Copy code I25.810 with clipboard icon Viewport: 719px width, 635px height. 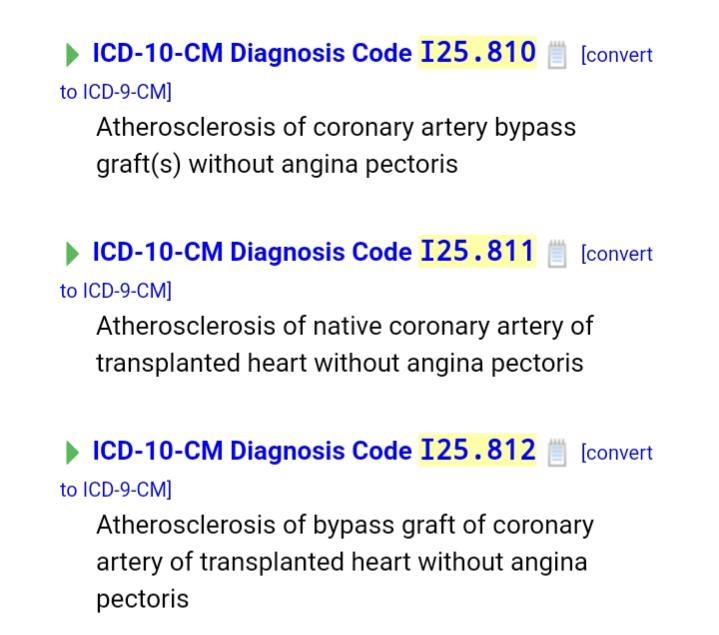(558, 54)
